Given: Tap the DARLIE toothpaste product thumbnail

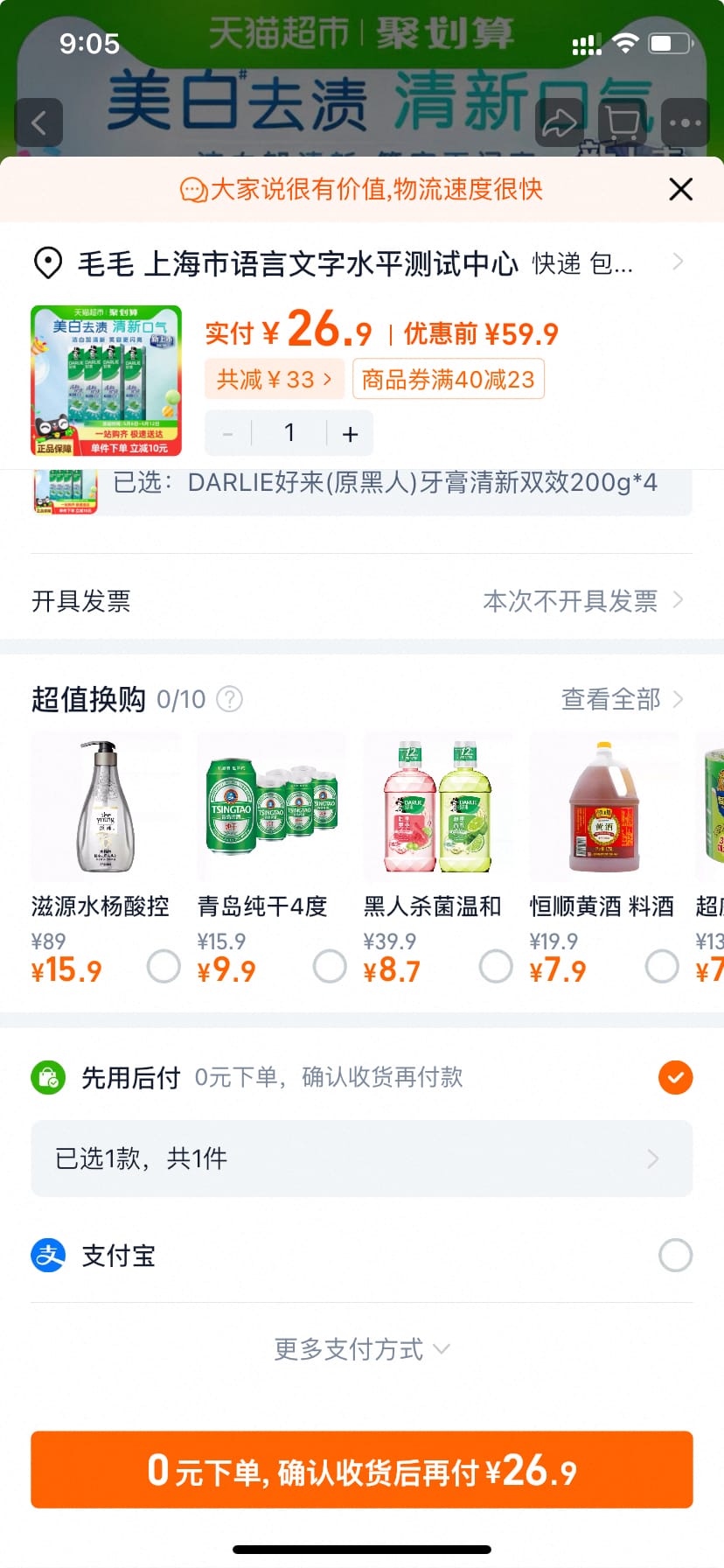Looking at the screenshot, I should click(105, 380).
